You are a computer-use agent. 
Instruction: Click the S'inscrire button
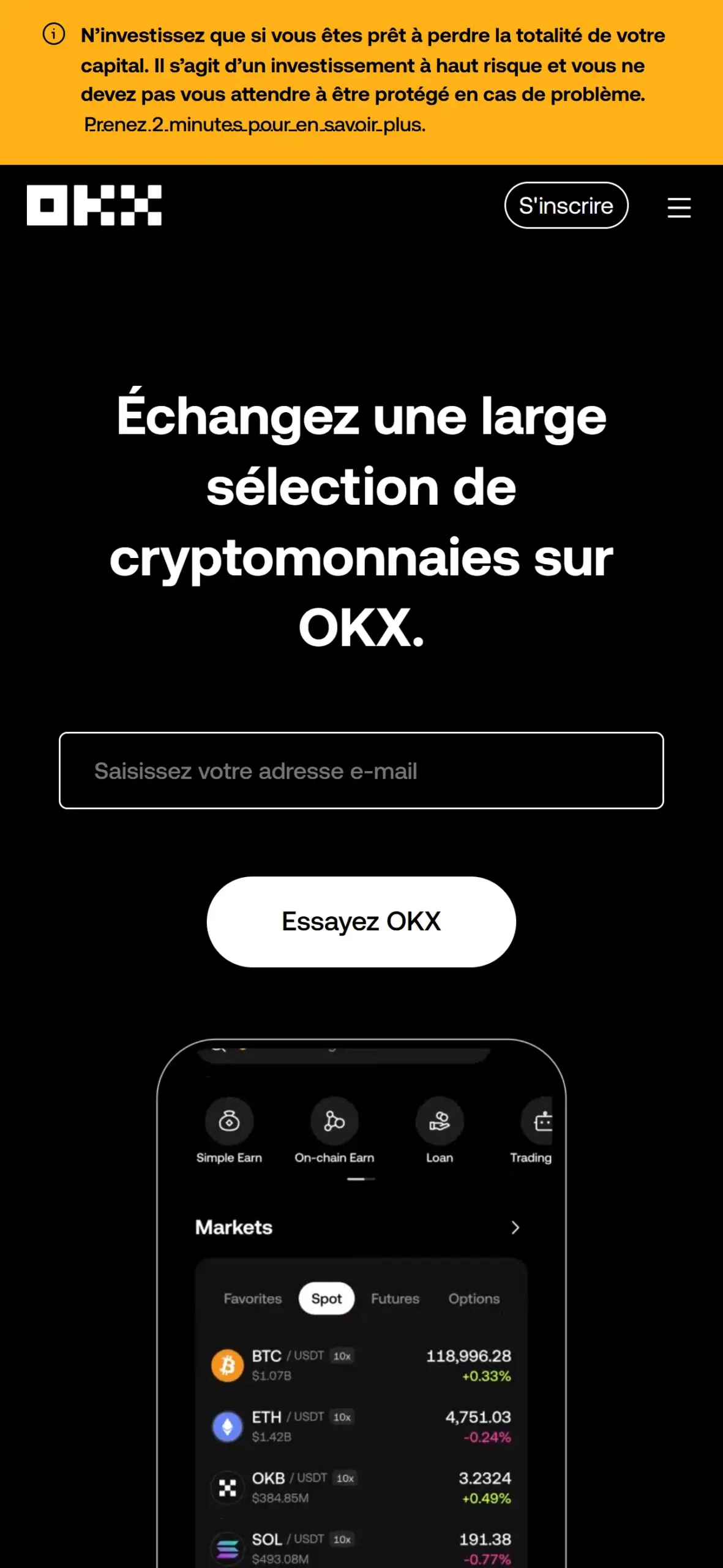(565, 206)
